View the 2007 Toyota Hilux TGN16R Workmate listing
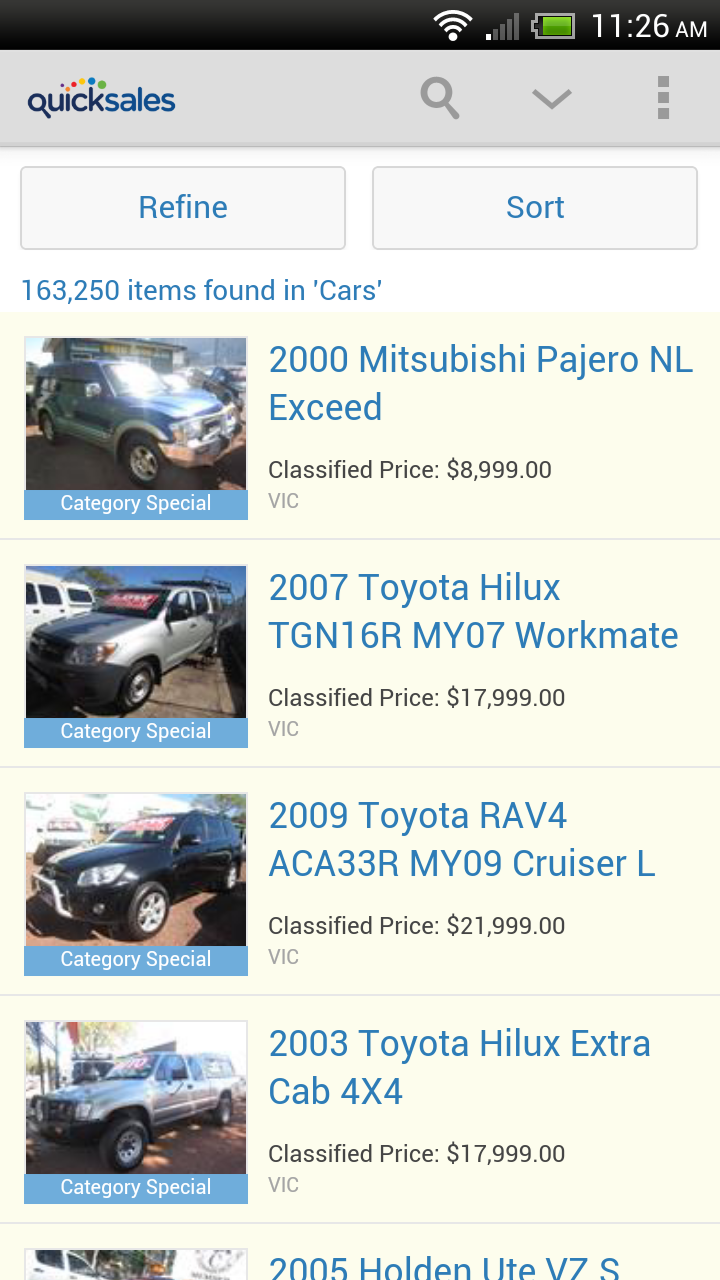This screenshot has width=720, height=1280. pos(473,611)
